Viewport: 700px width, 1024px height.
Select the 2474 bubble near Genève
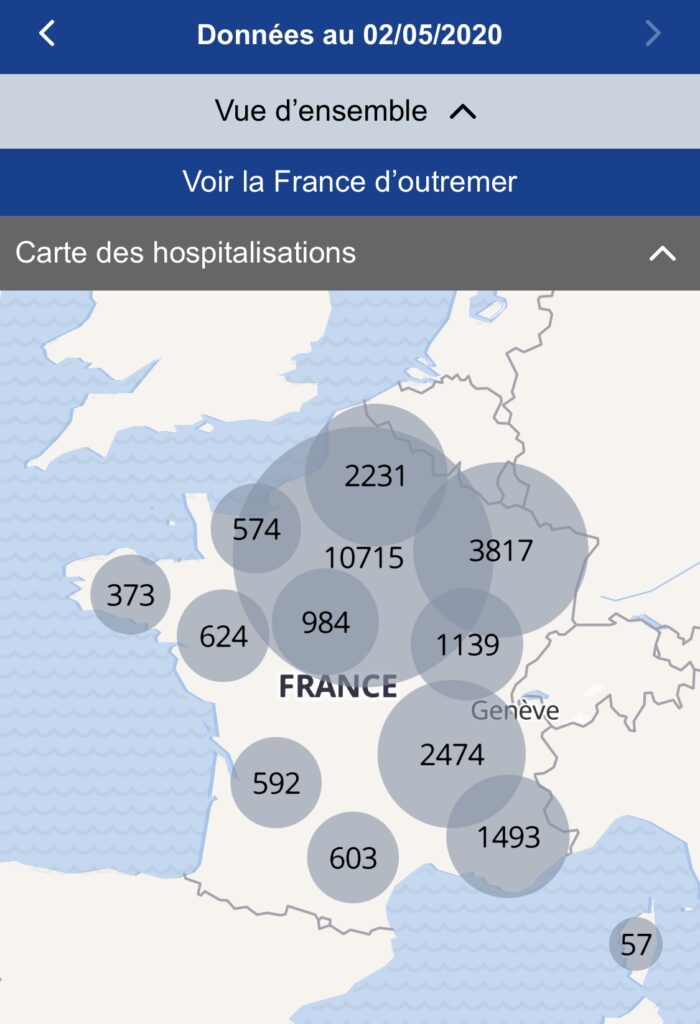[452, 754]
